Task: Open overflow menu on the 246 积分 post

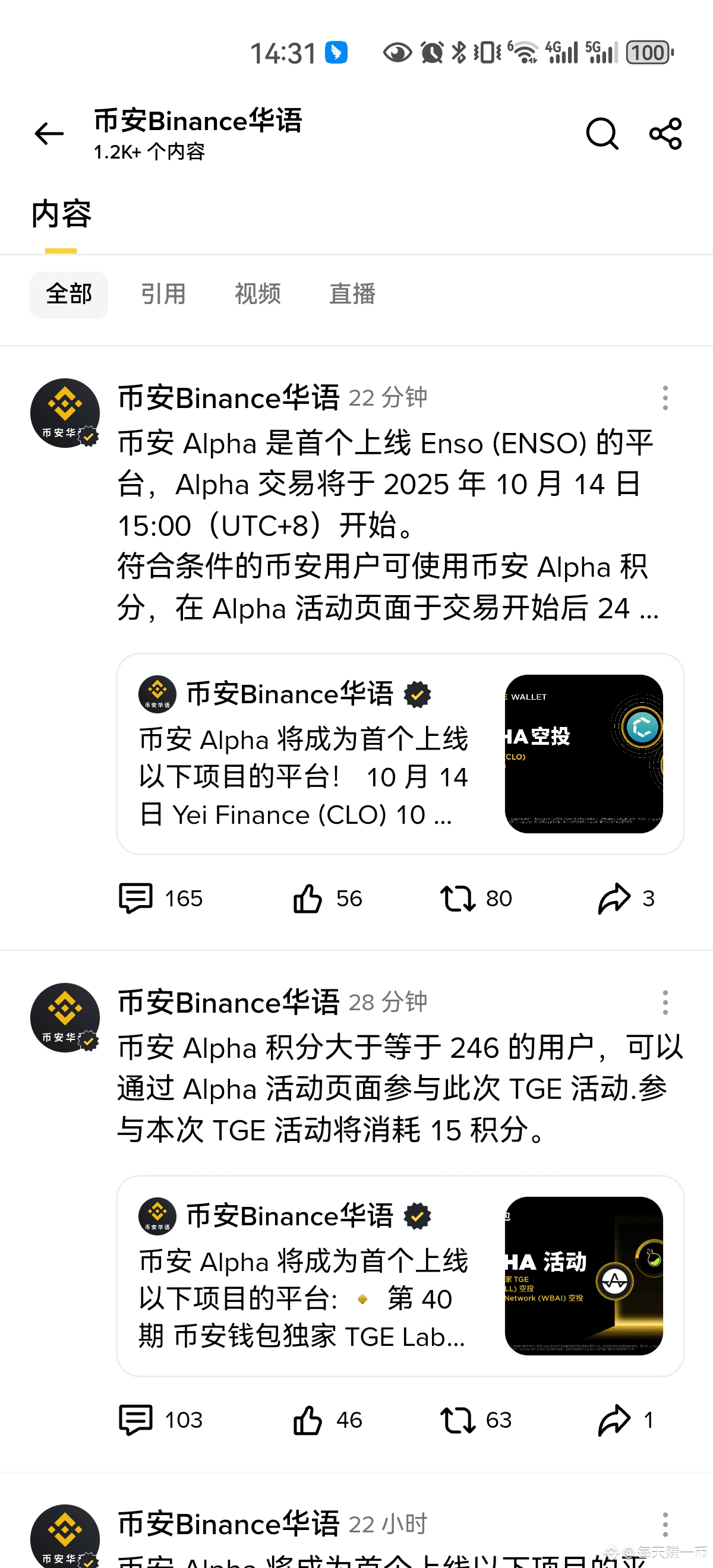Action: coord(665,1003)
